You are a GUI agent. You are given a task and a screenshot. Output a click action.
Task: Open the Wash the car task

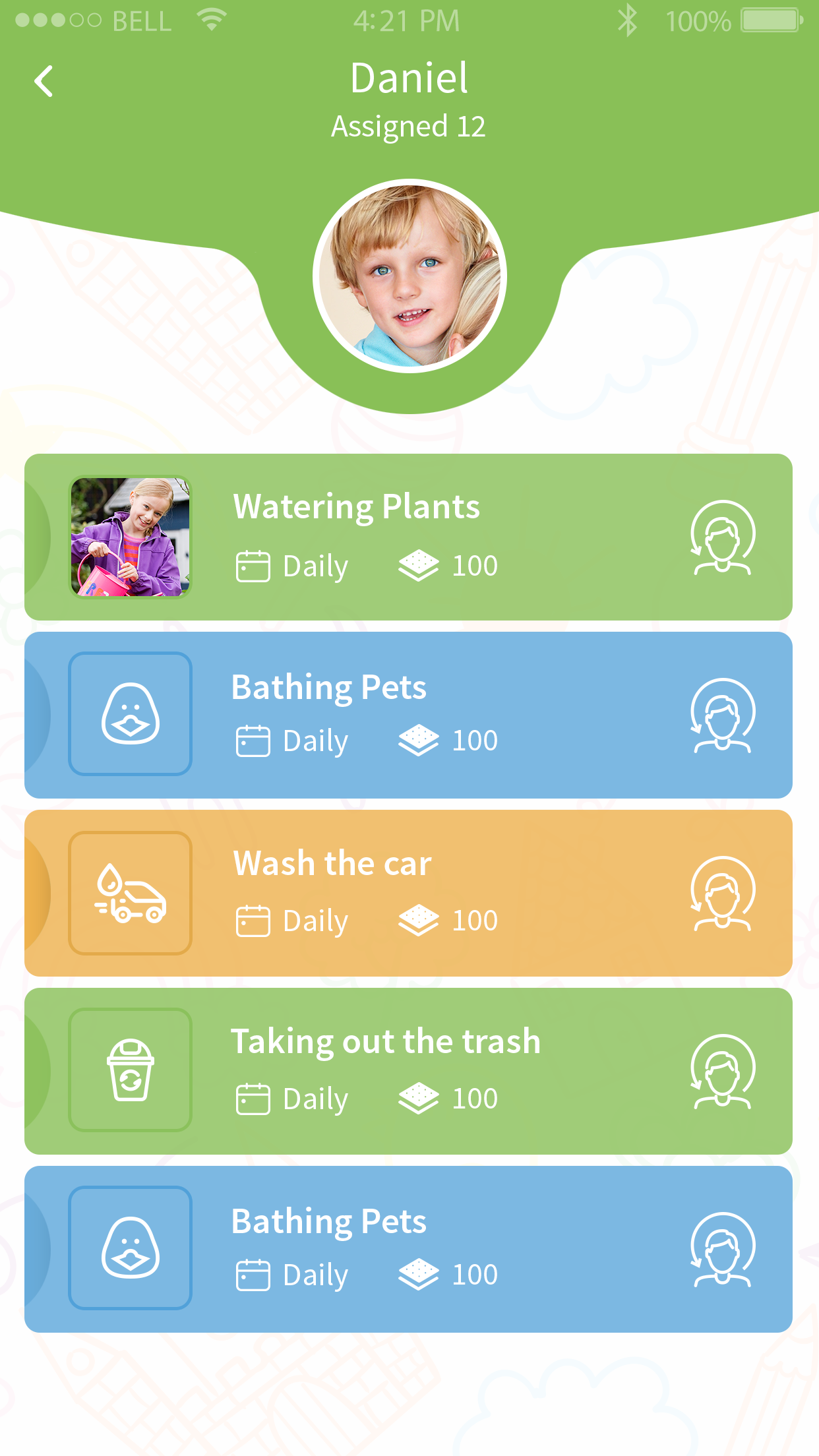click(409, 893)
